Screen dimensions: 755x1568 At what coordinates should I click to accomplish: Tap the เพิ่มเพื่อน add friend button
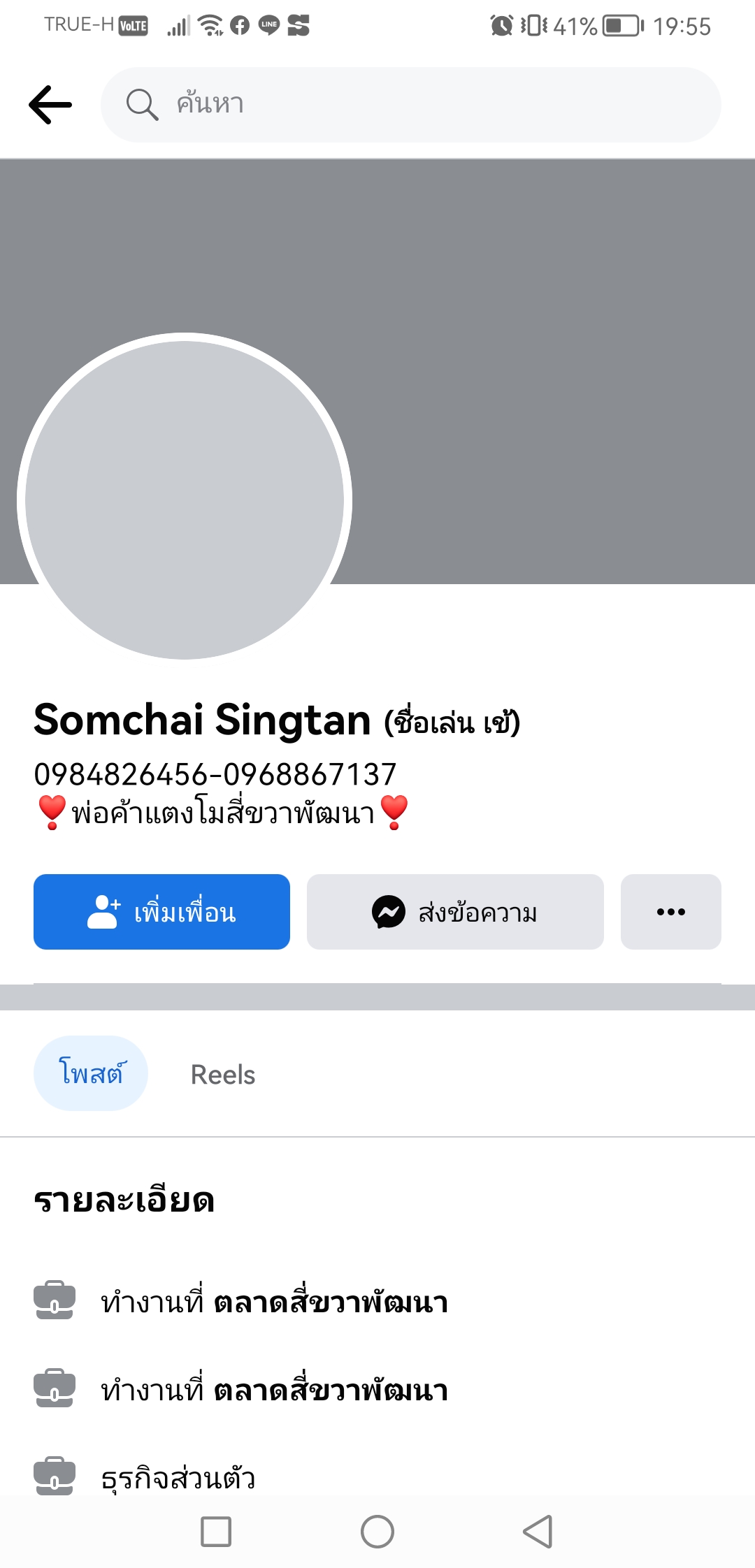(x=161, y=912)
